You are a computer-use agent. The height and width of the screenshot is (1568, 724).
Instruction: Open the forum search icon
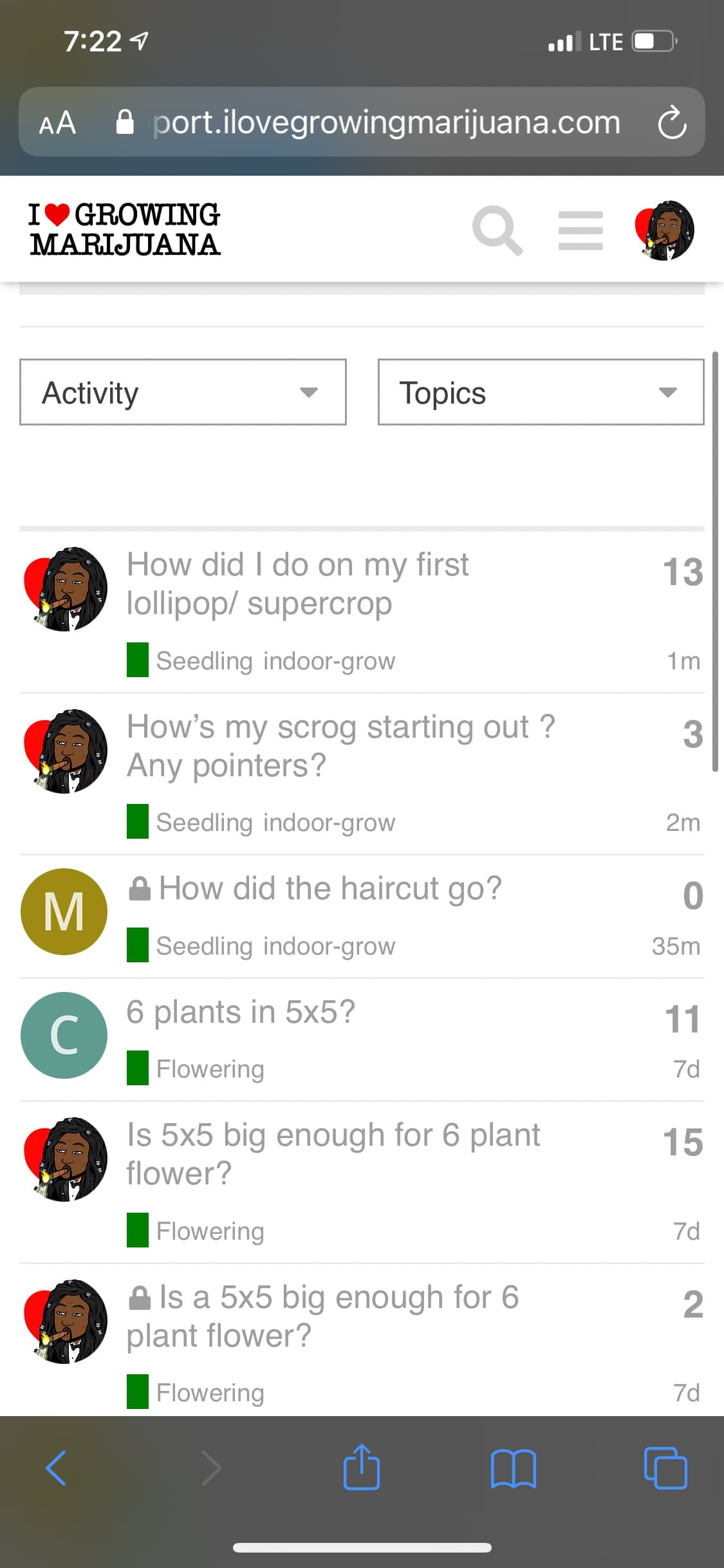(497, 230)
